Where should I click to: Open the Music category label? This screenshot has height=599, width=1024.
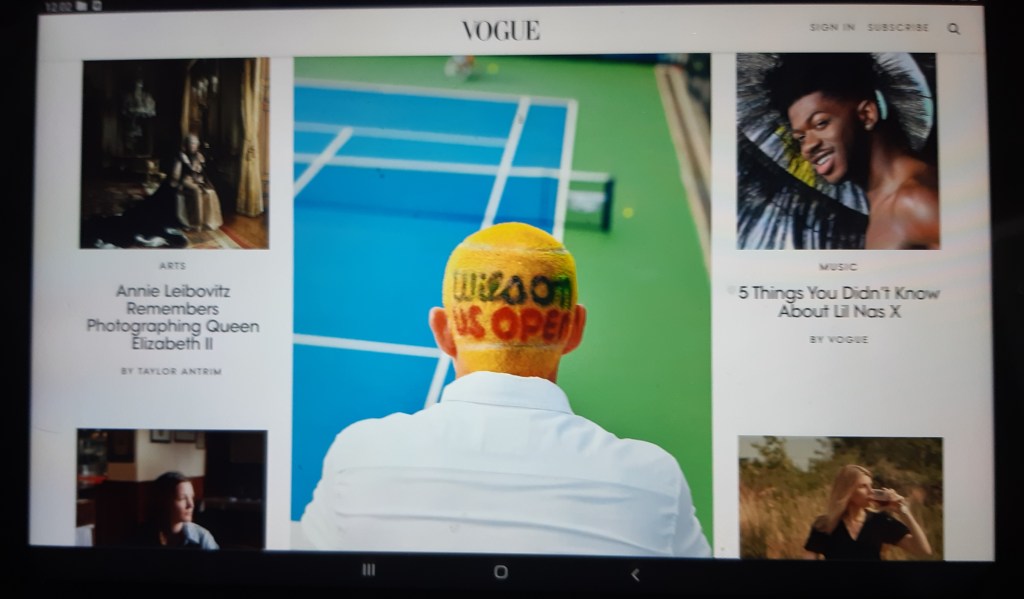[838, 268]
